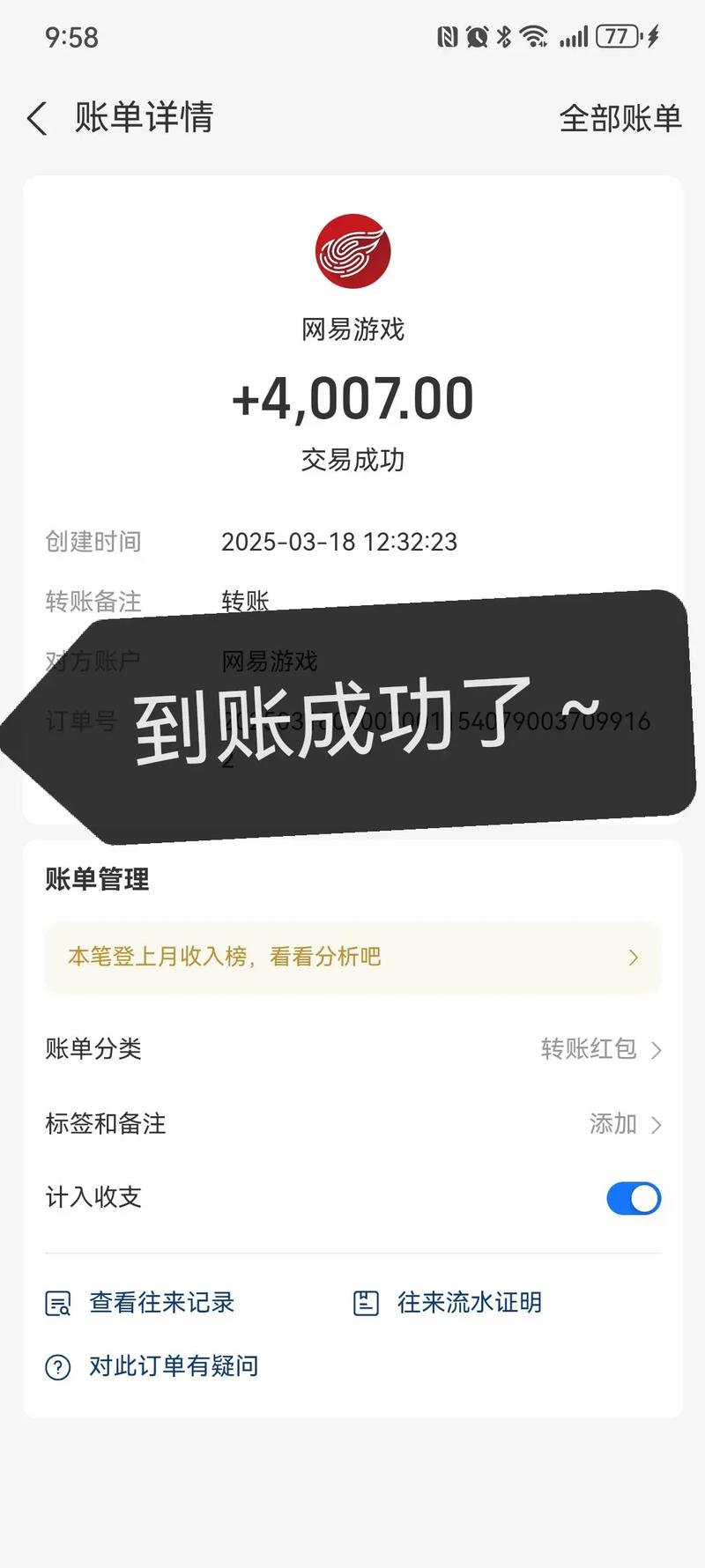Turn off the 计入收支 switch
705x1568 pixels.
(x=633, y=1198)
